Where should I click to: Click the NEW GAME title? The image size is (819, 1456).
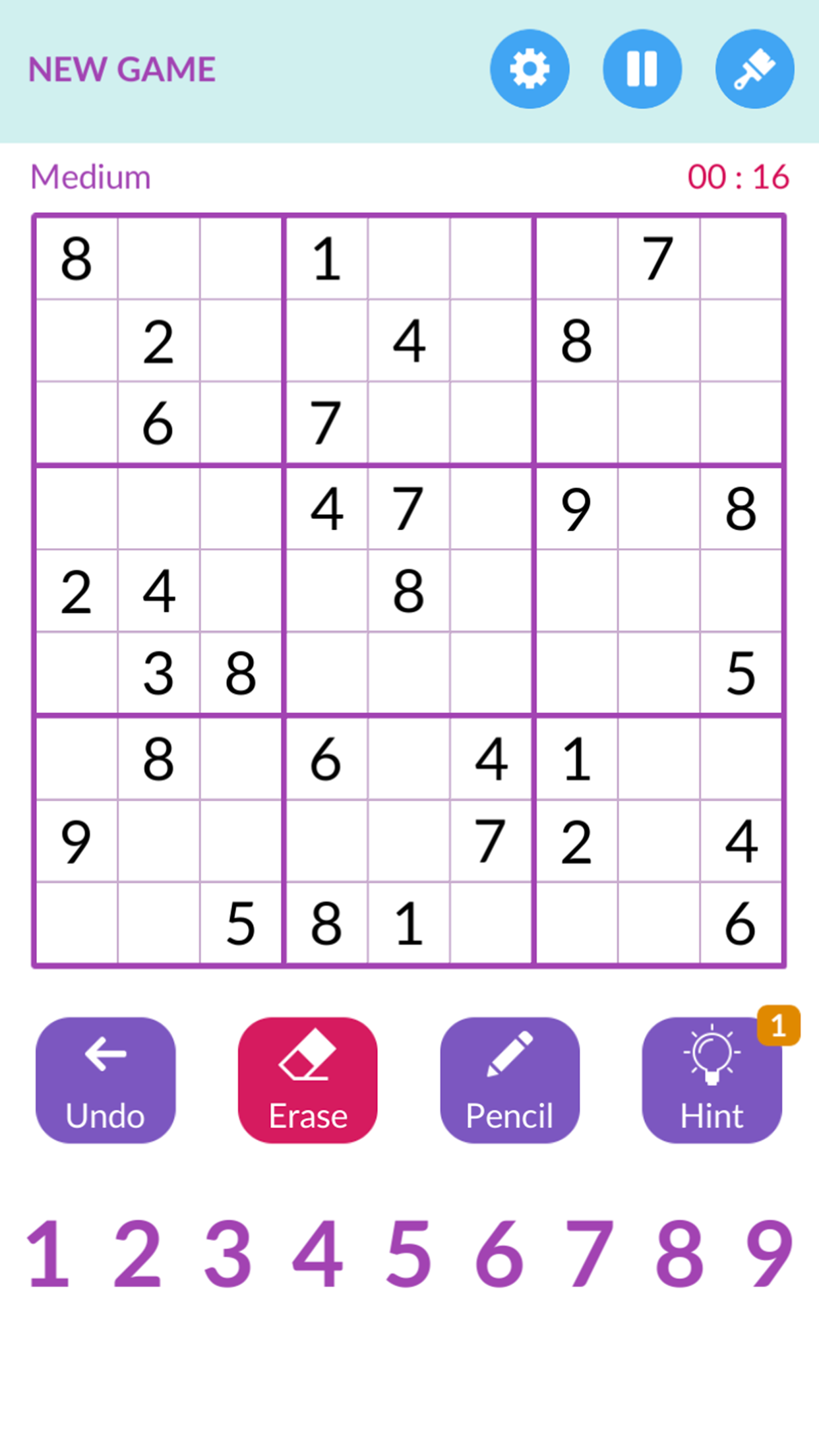pyautogui.click(x=121, y=68)
